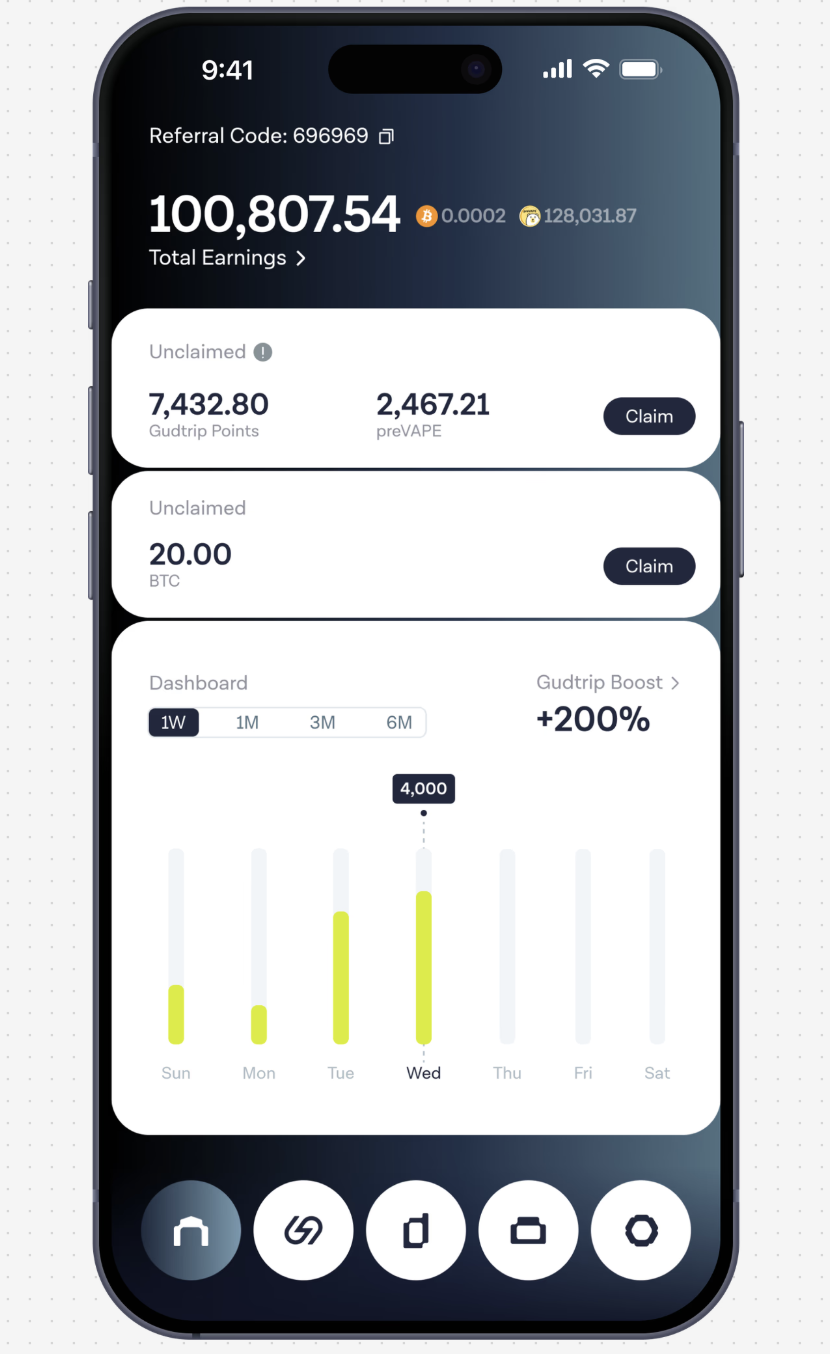Go to the home arch tab

tap(191, 1231)
